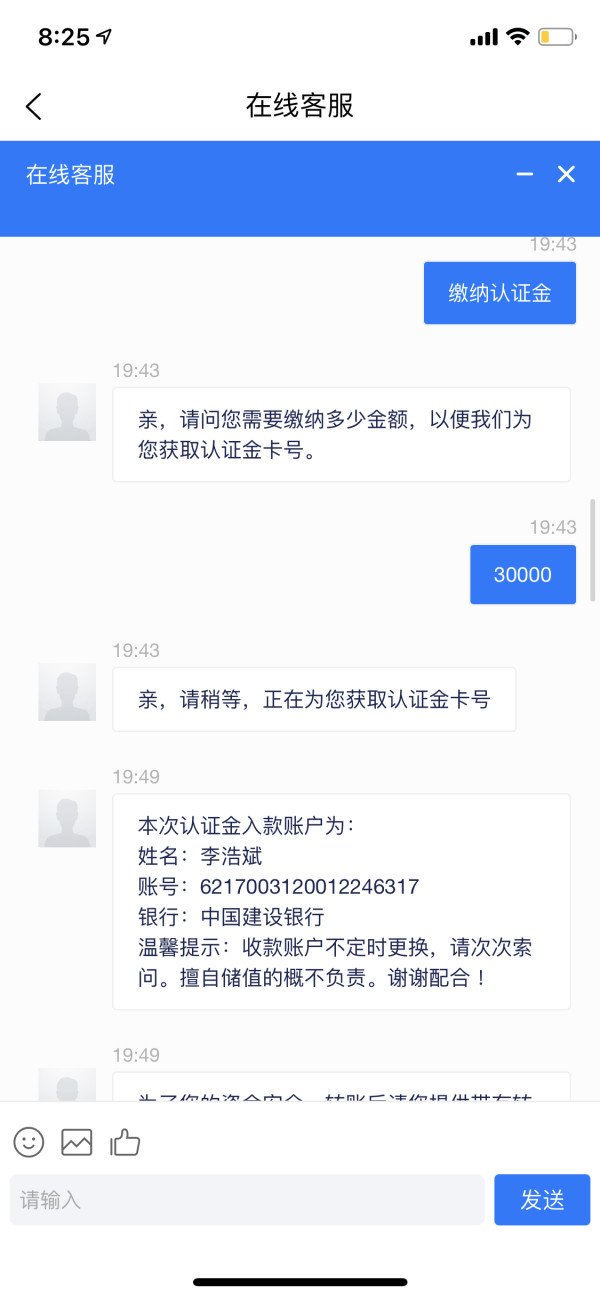Screen dimensions: 600x1299
Task: Attach an image to the chat
Action: tap(77, 1142)
